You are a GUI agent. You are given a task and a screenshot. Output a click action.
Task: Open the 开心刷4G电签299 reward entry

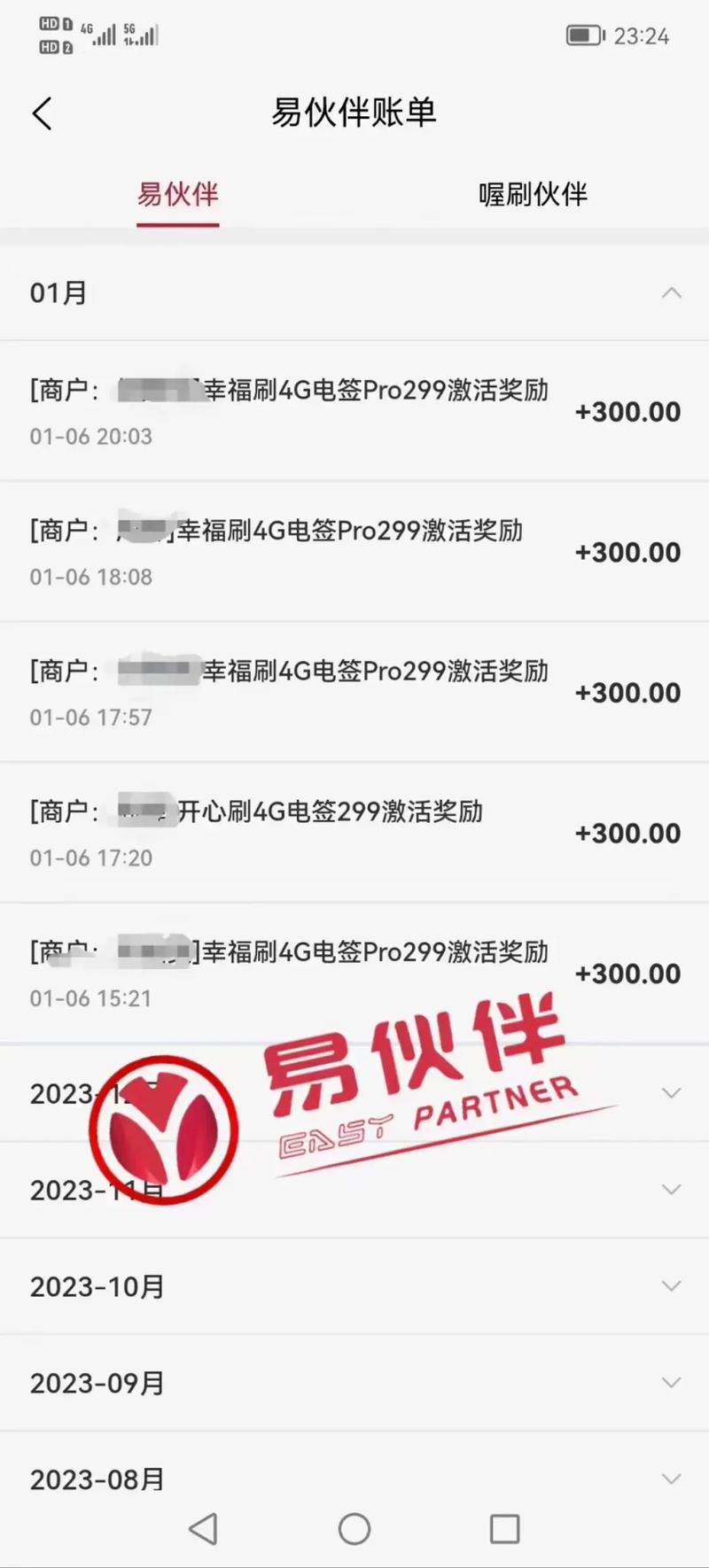(x=354, y=833)
